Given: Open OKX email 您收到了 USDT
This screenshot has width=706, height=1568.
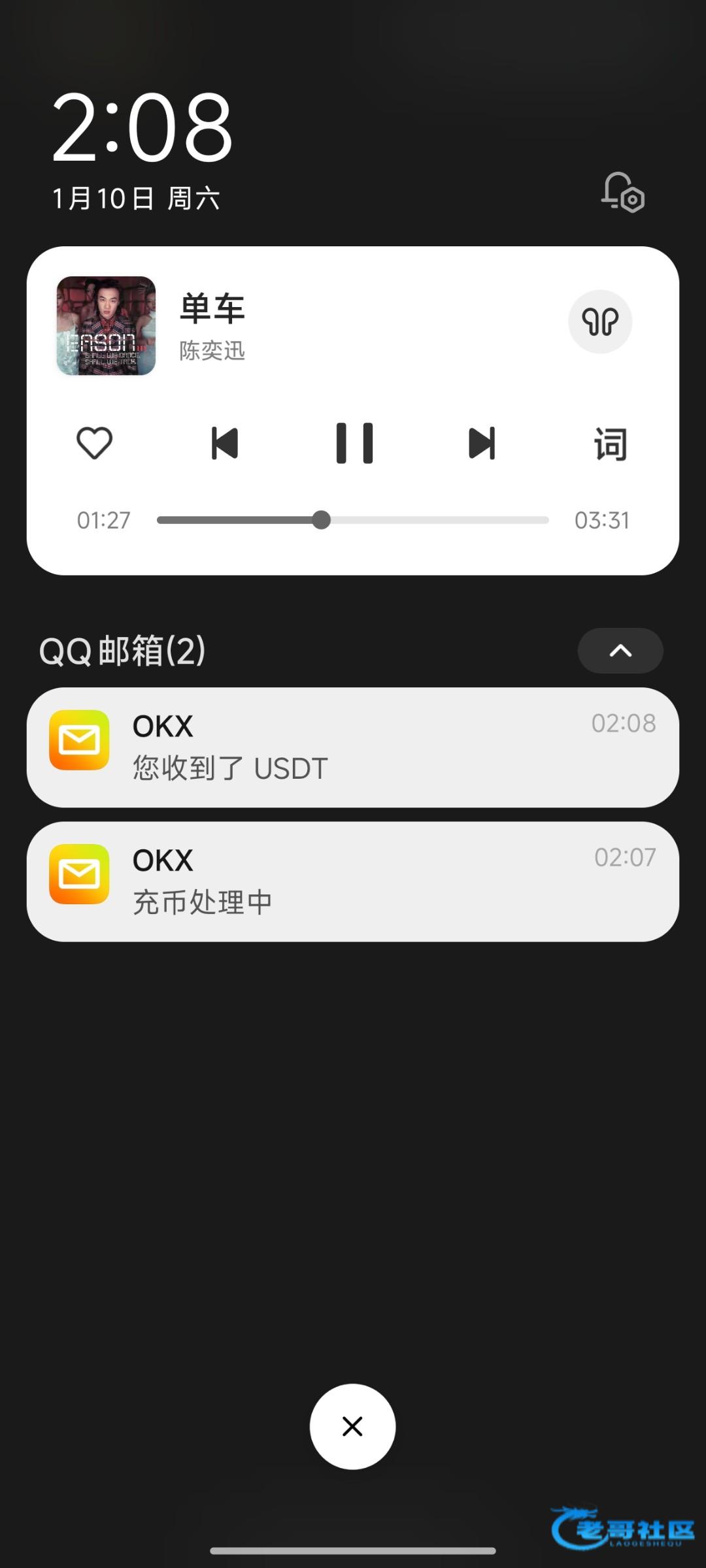Looking at the screenshot, I should [353, 747].
